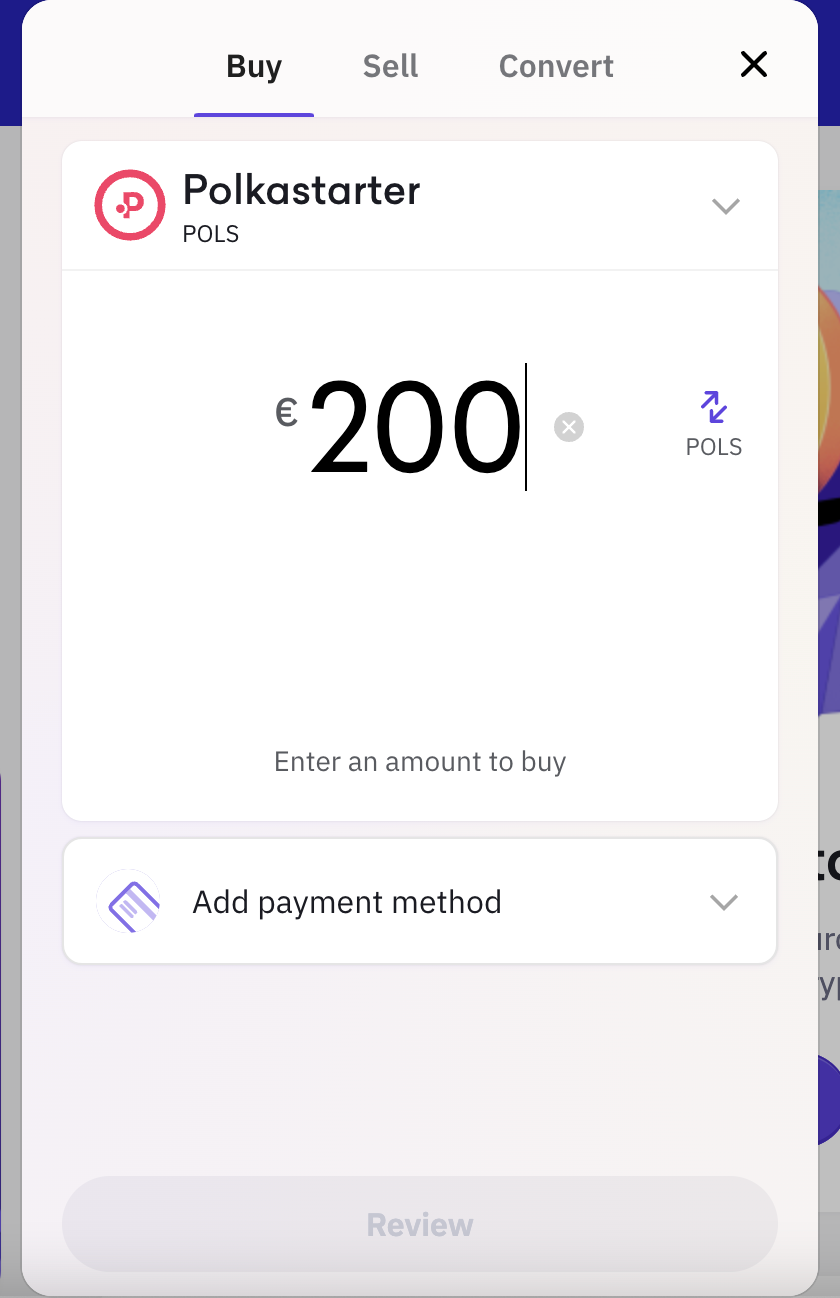This screenshot has width=840, height=1298.
Task: Tap the 200 amount field
Action: coord(415,428)
